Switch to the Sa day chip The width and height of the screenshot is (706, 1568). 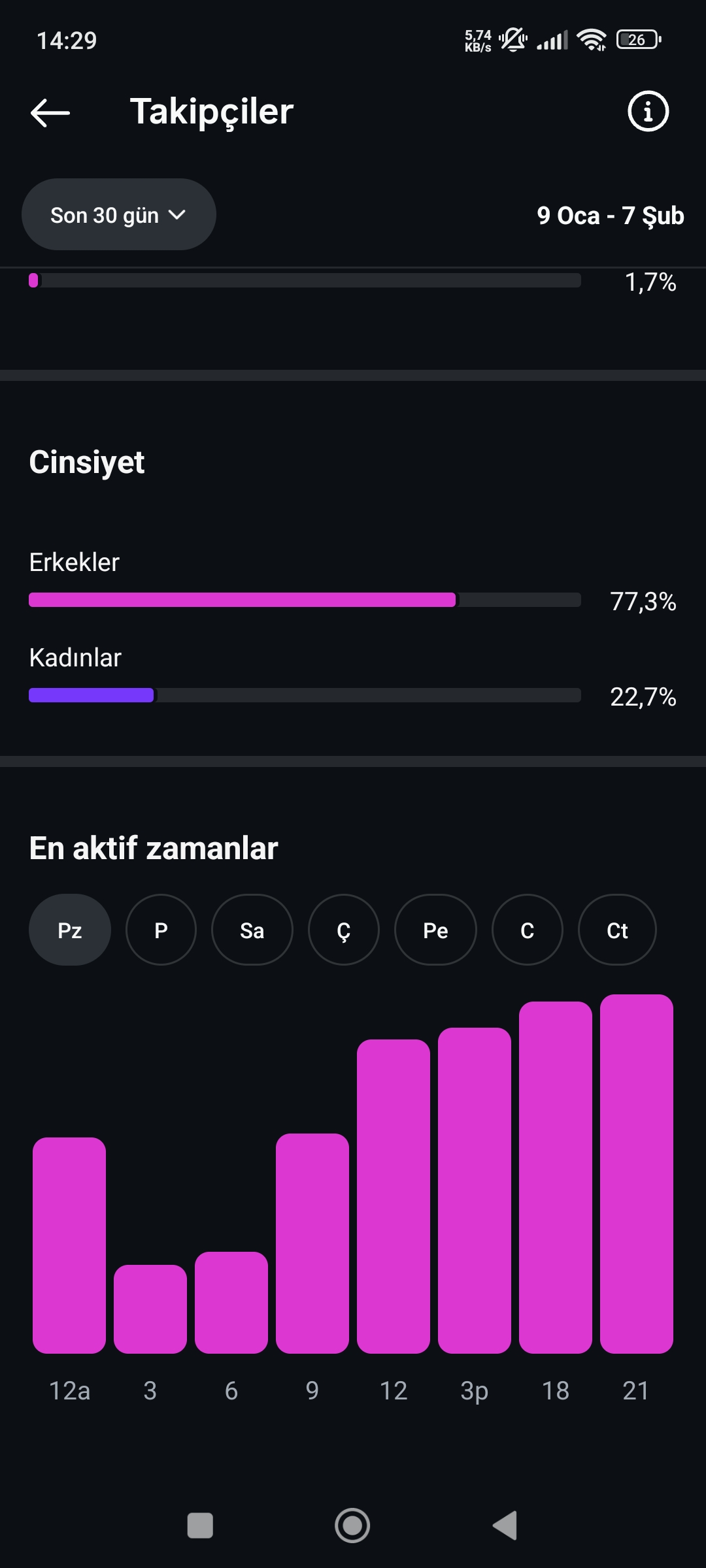(252, 930)
